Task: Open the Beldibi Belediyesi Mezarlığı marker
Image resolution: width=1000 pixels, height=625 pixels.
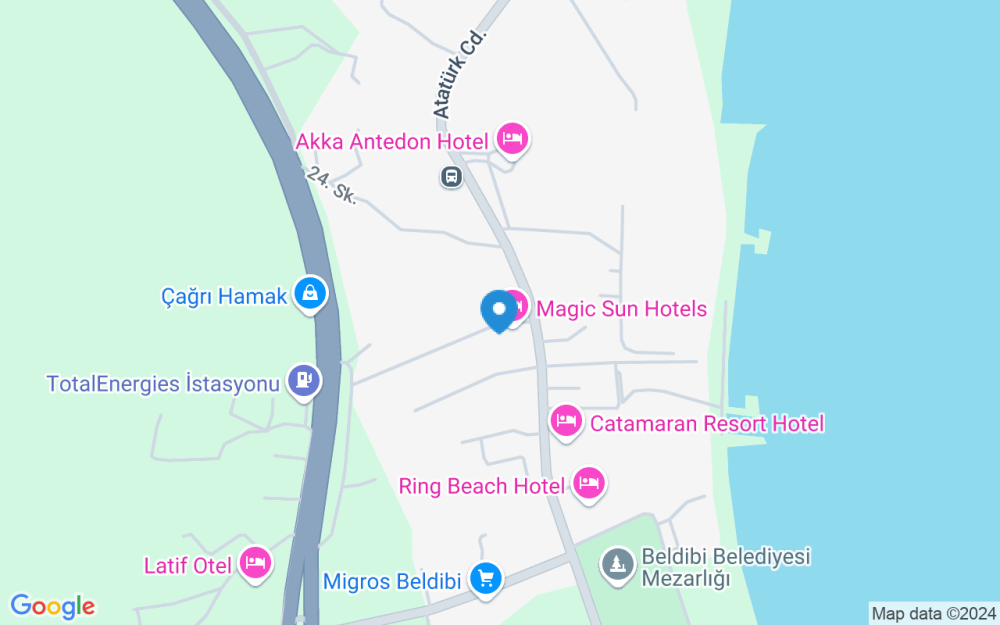Action: [617, 565]
